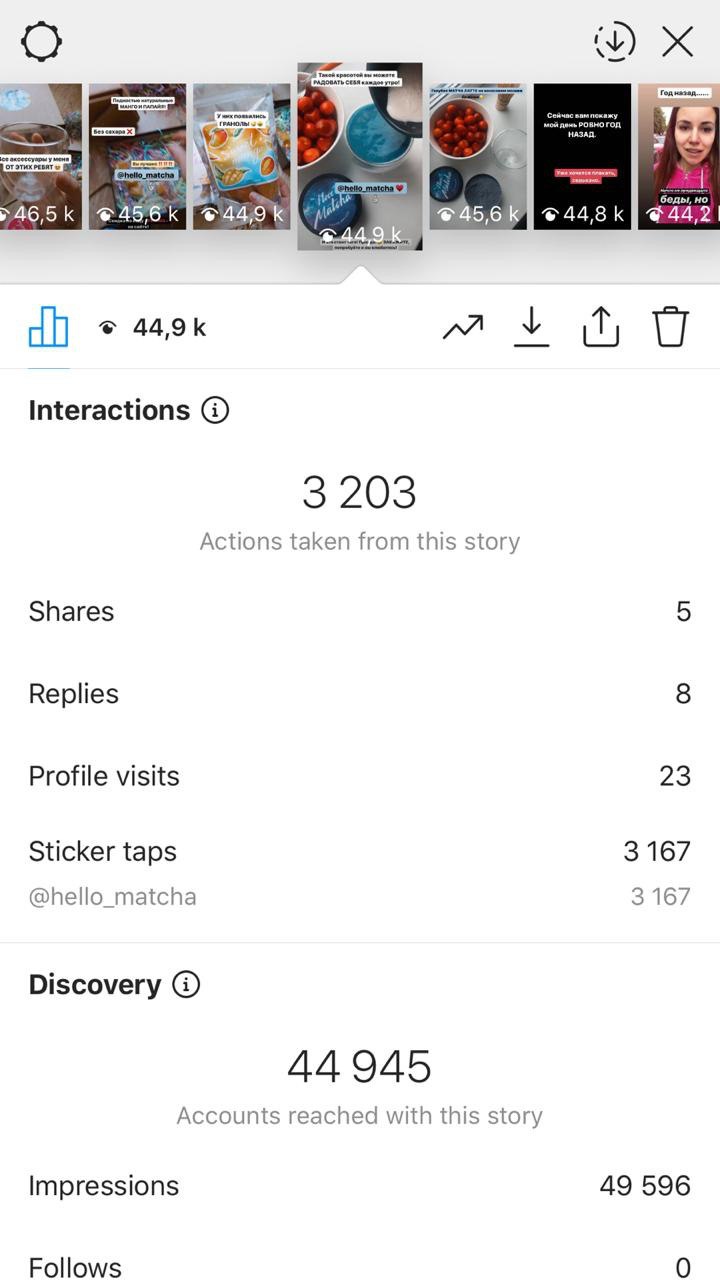Image resolution: width=720 pixels, height=1280 pixels.
Task: Close the story insights view
Action: click(x=678, y=42)
